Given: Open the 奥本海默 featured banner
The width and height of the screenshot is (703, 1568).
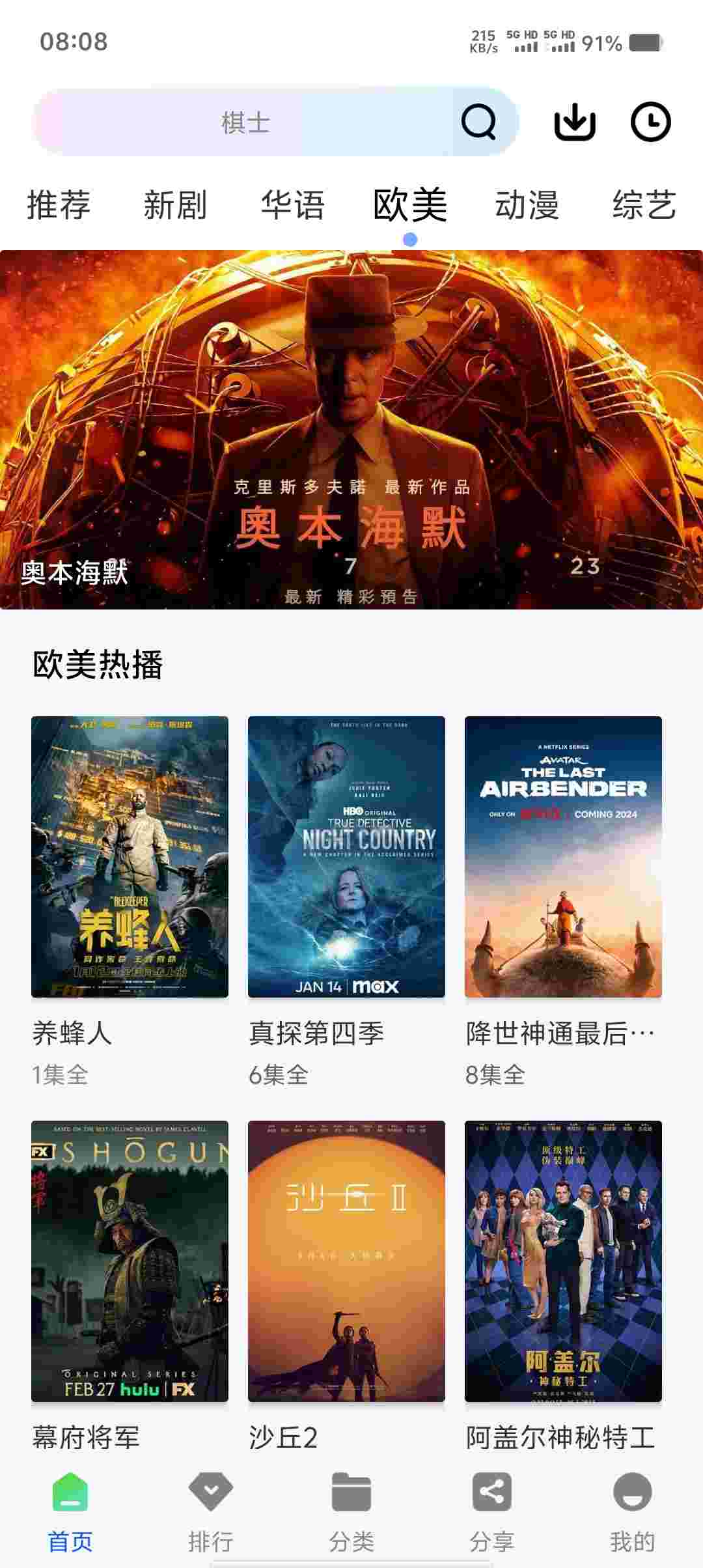Looking at the screenshot, I should click(x=351, y=430).
